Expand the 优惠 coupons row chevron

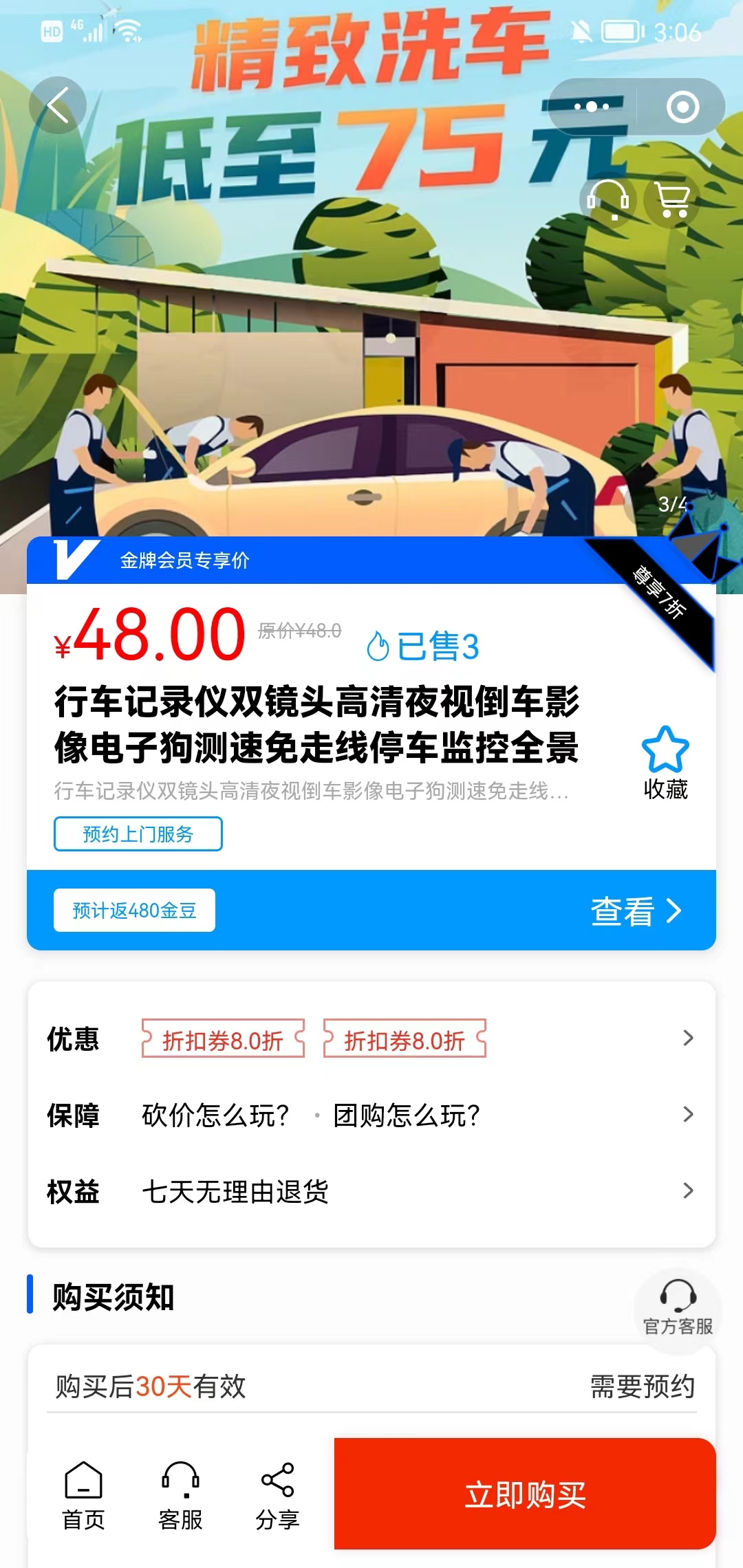688,1038
